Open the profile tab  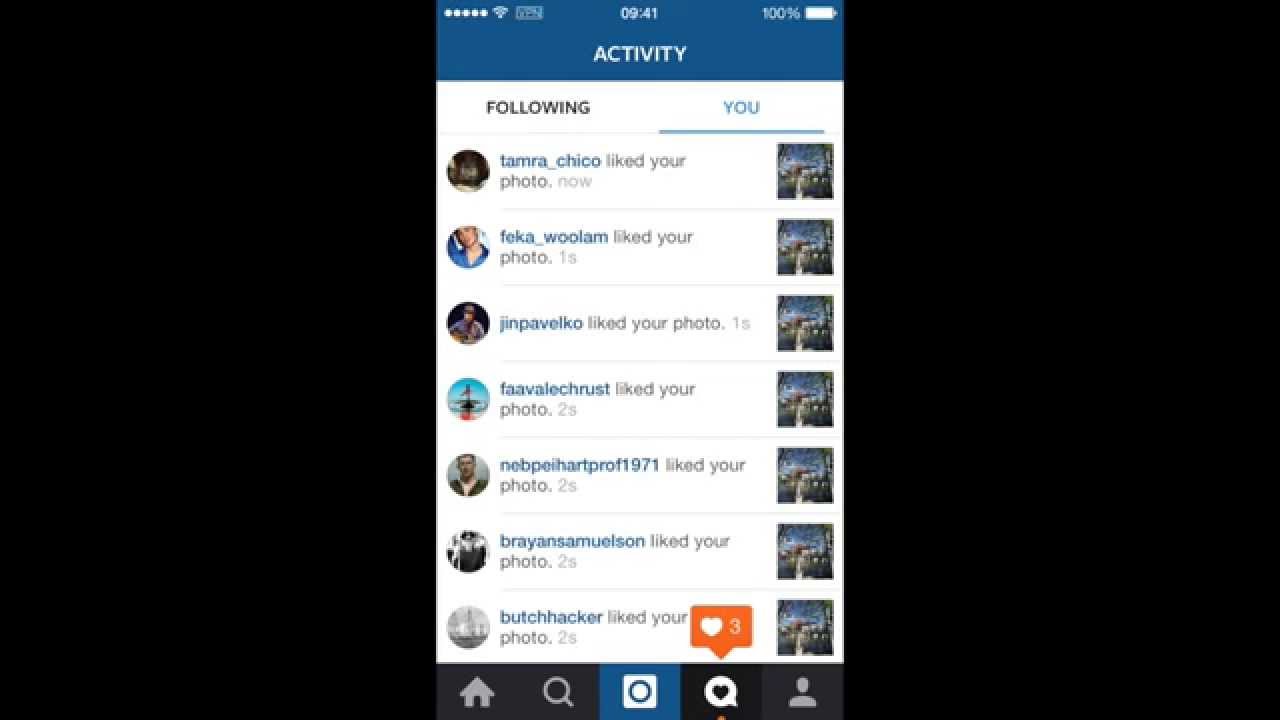tap(802, 692)
